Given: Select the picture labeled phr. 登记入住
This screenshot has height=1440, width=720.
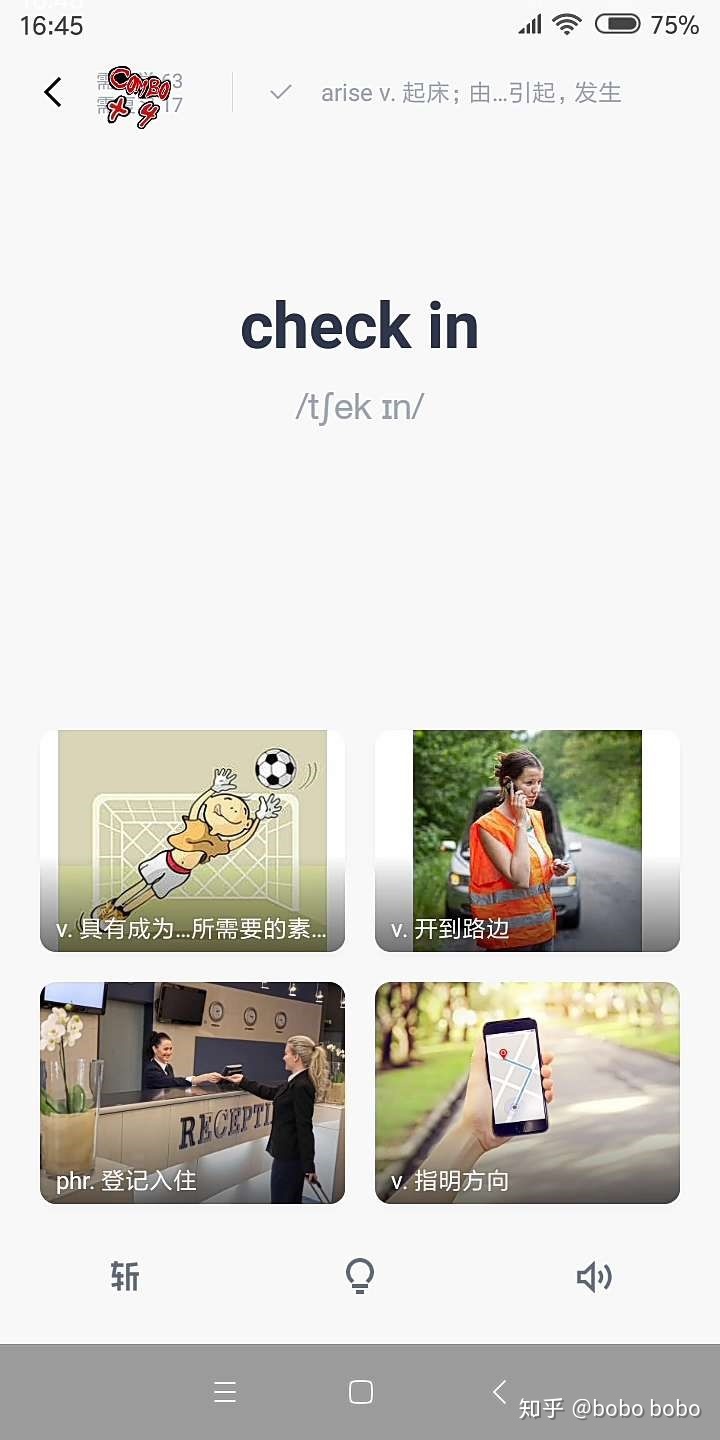Looking at the screenshot, I should pyautogui.click(x=192, y=1091).
